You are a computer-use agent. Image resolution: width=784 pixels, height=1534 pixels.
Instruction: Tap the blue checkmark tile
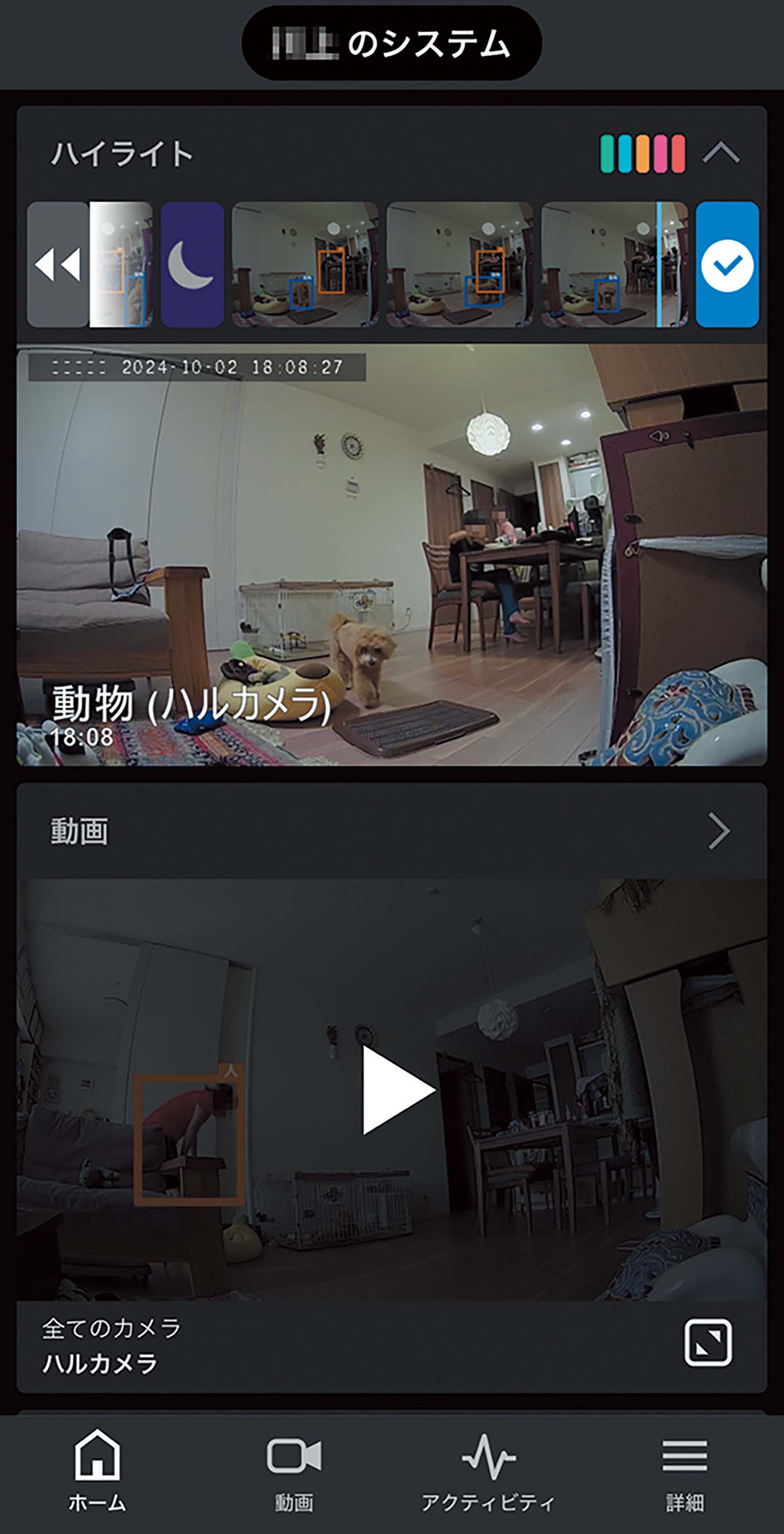pyautogui.click(x=727, y=264)
